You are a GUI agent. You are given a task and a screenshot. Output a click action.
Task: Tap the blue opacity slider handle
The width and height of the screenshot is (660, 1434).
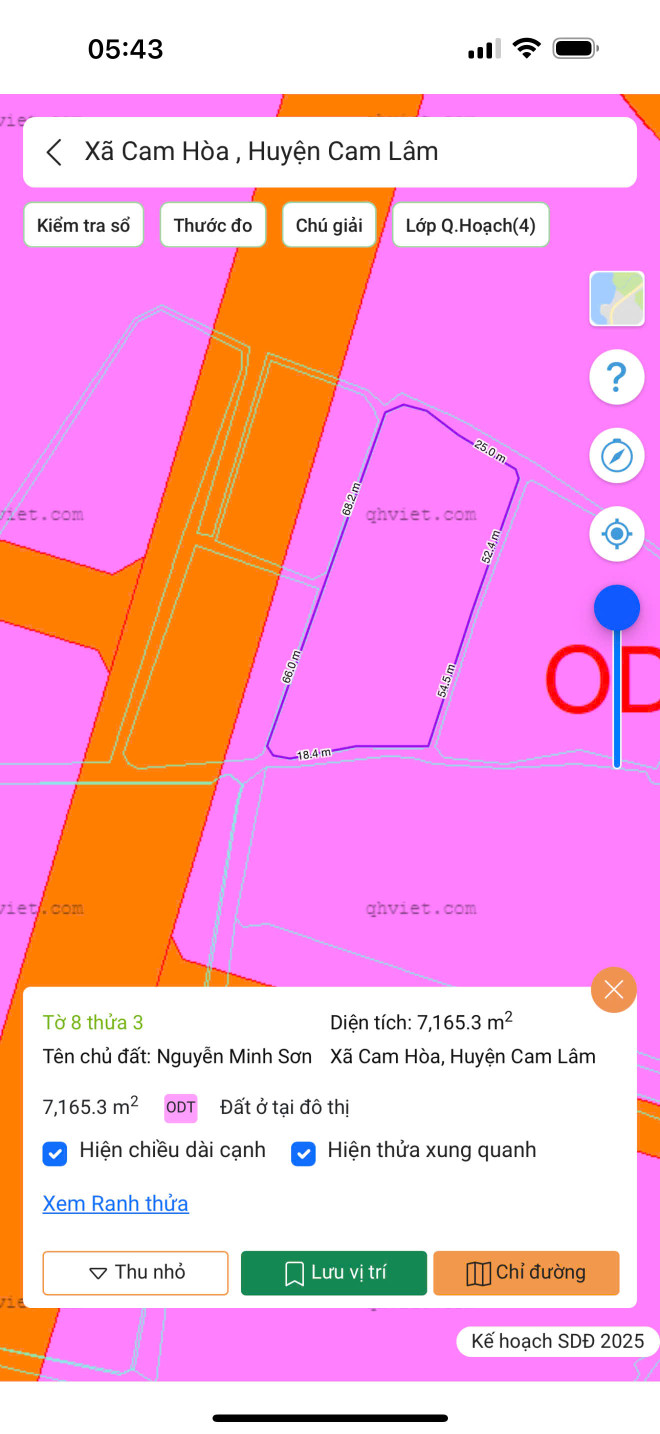click(x=617, y=608)
